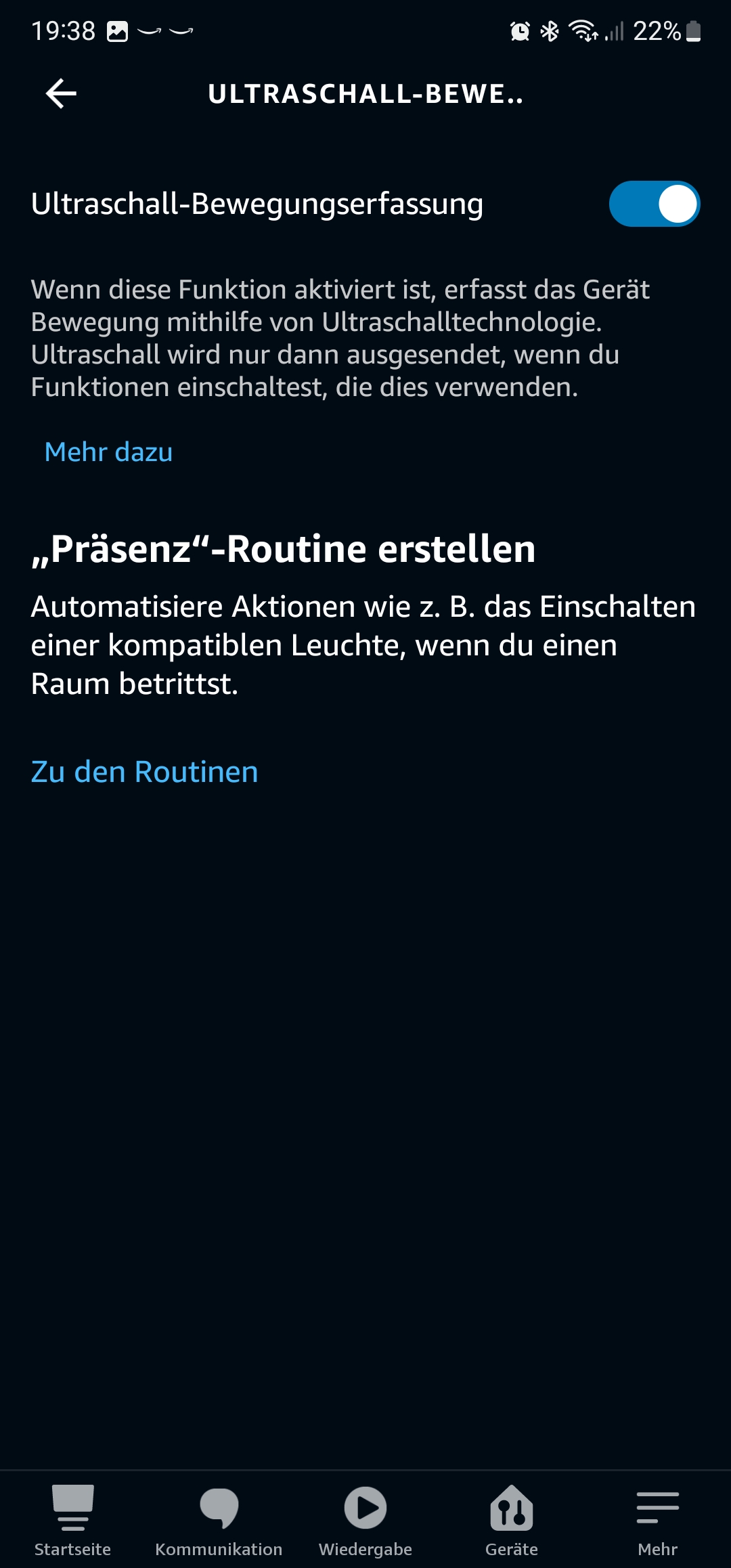This screenshot has height=1568, width=731.
Task: Open Zu den Routinen link
Action: coord(144,772)
